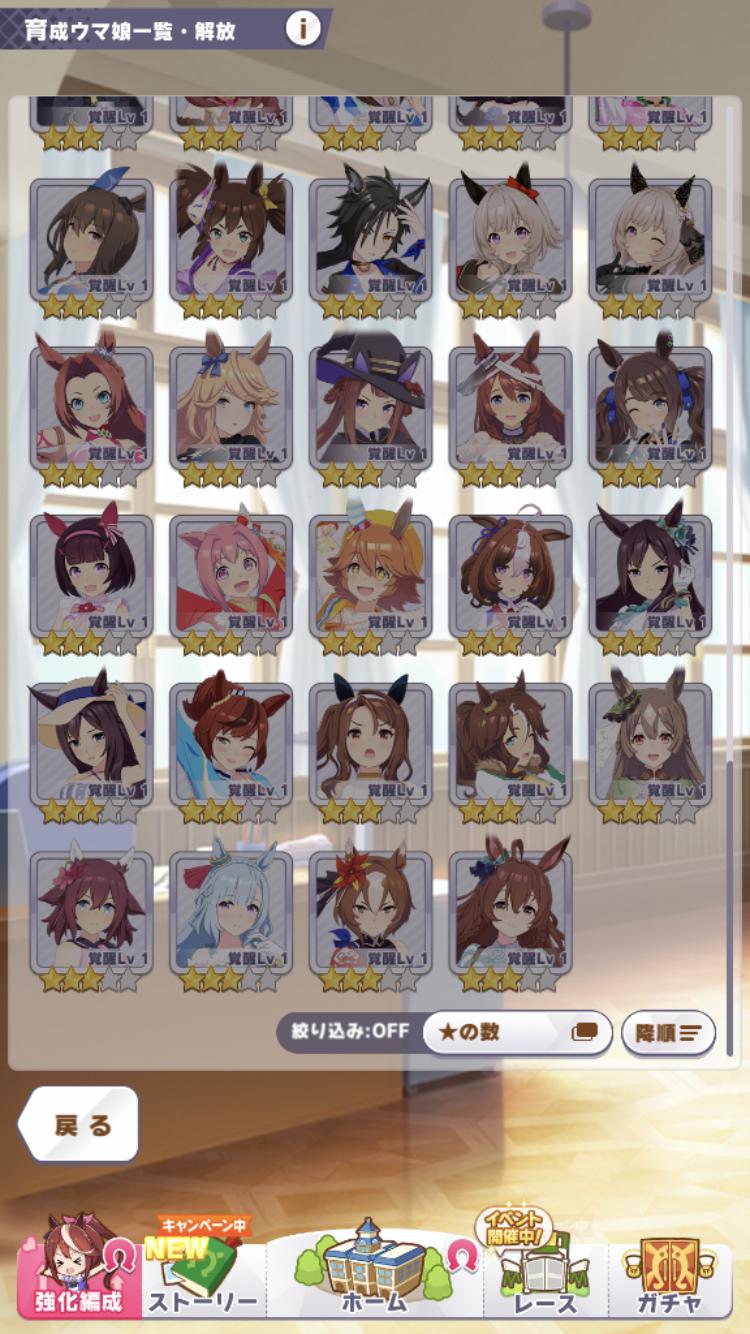This screenshot has height=1334, width=750.
Task: Select the pink-haired character card
Action: click(231, 576)
